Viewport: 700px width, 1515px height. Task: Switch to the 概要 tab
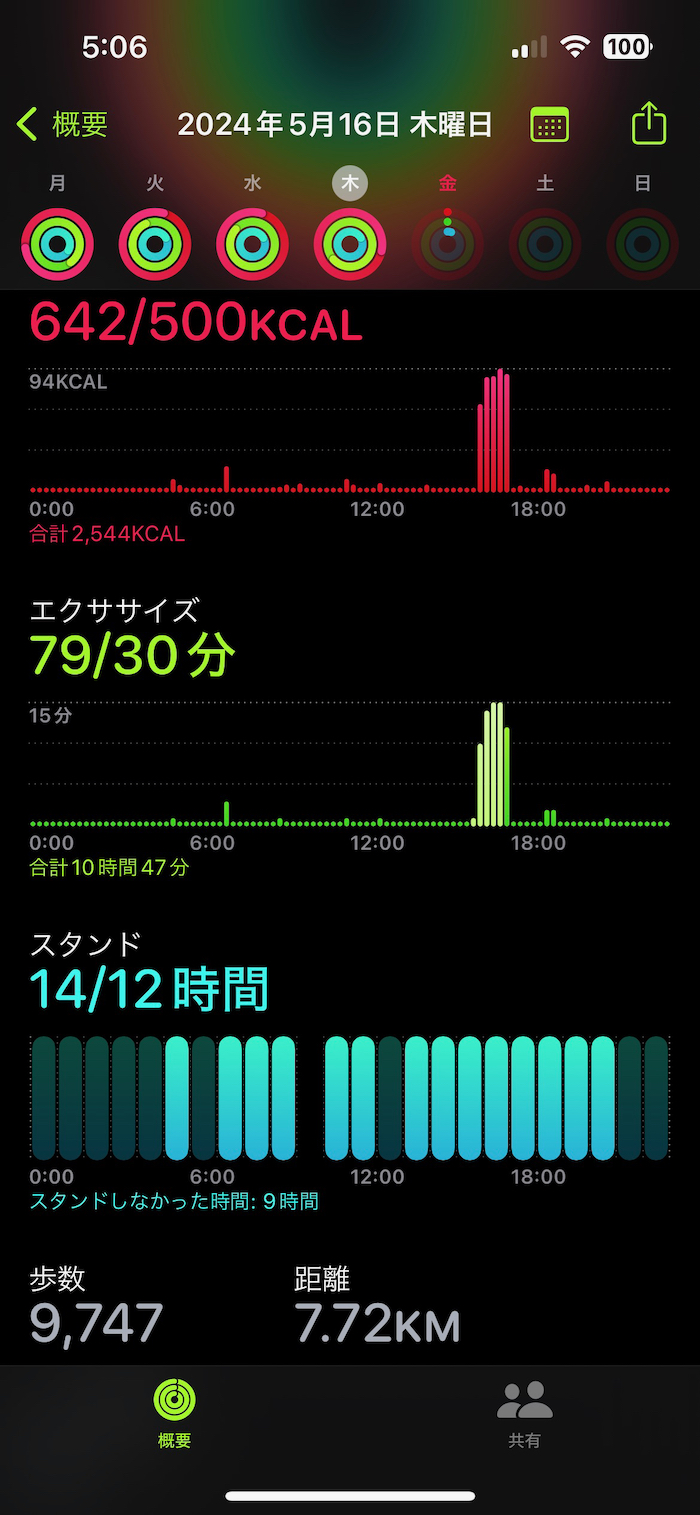pos(174,1413)
